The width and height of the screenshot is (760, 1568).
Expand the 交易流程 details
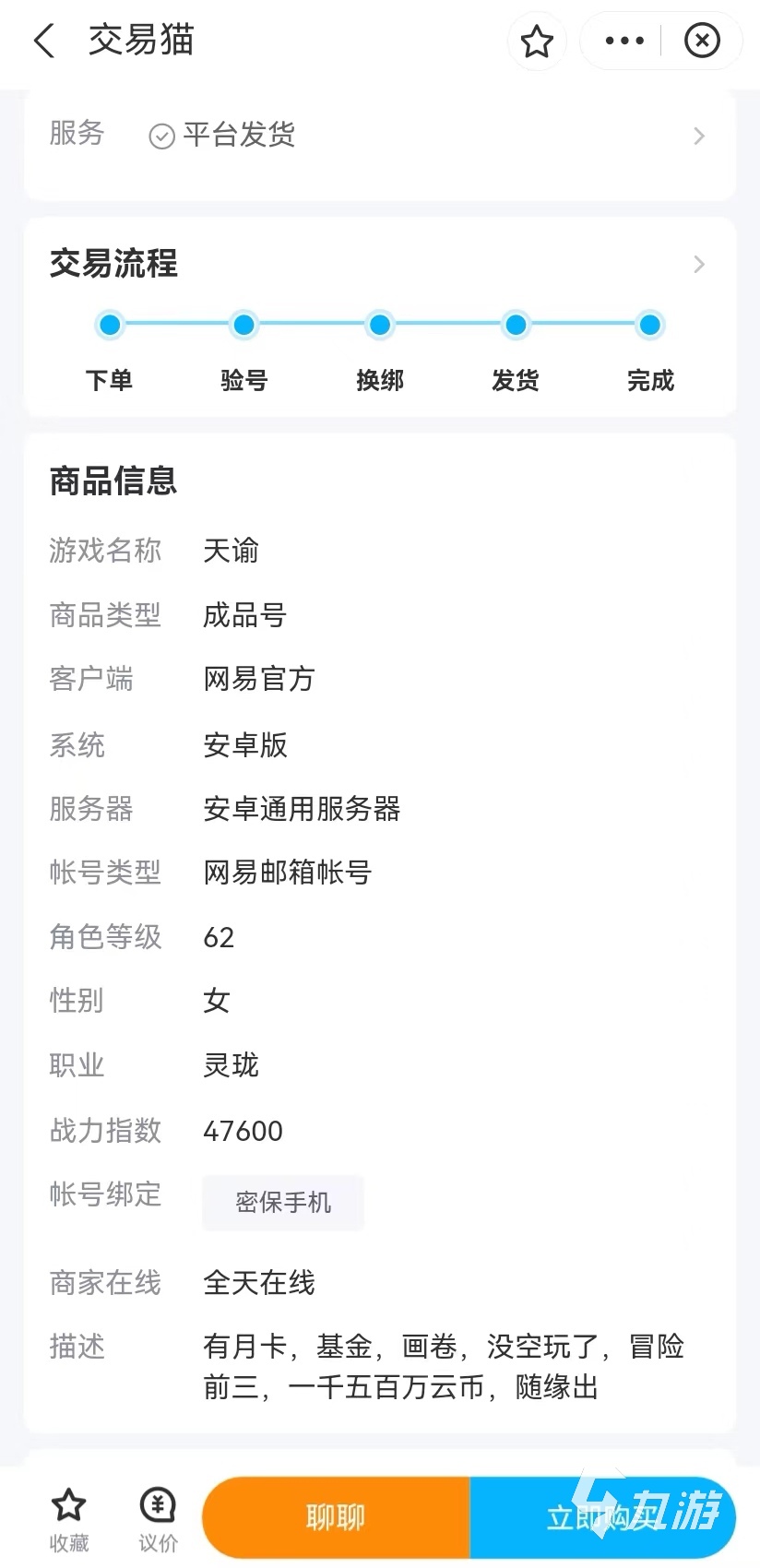(698, 265)
